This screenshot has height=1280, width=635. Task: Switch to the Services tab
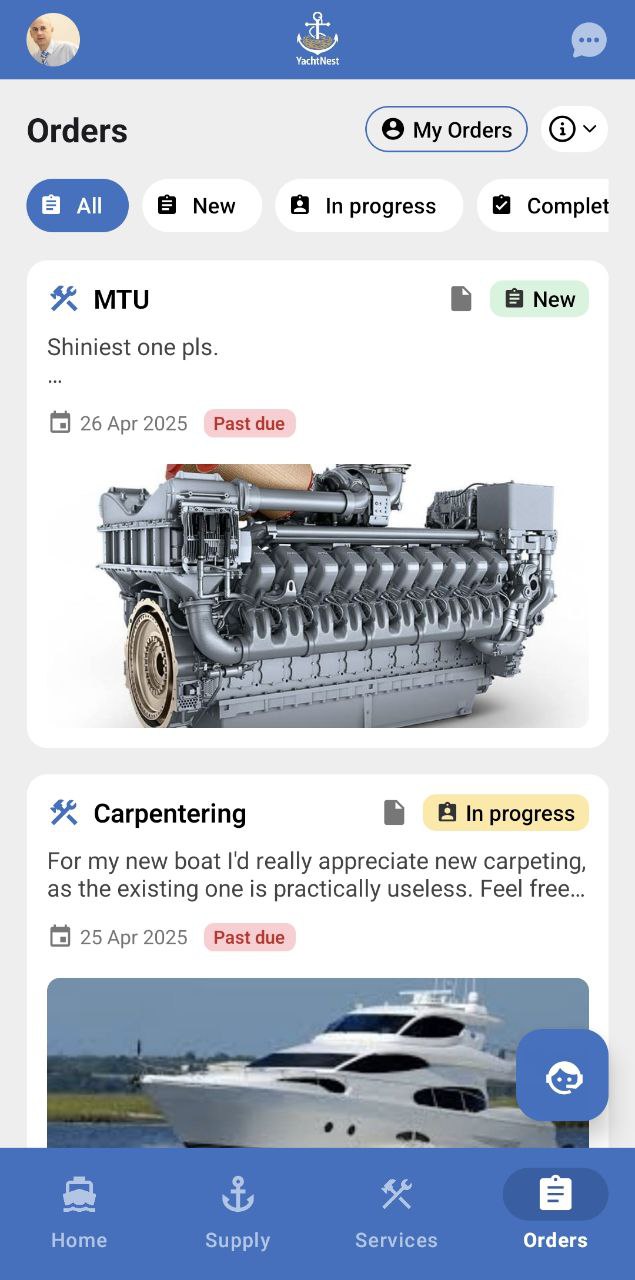coord(396,1213)
